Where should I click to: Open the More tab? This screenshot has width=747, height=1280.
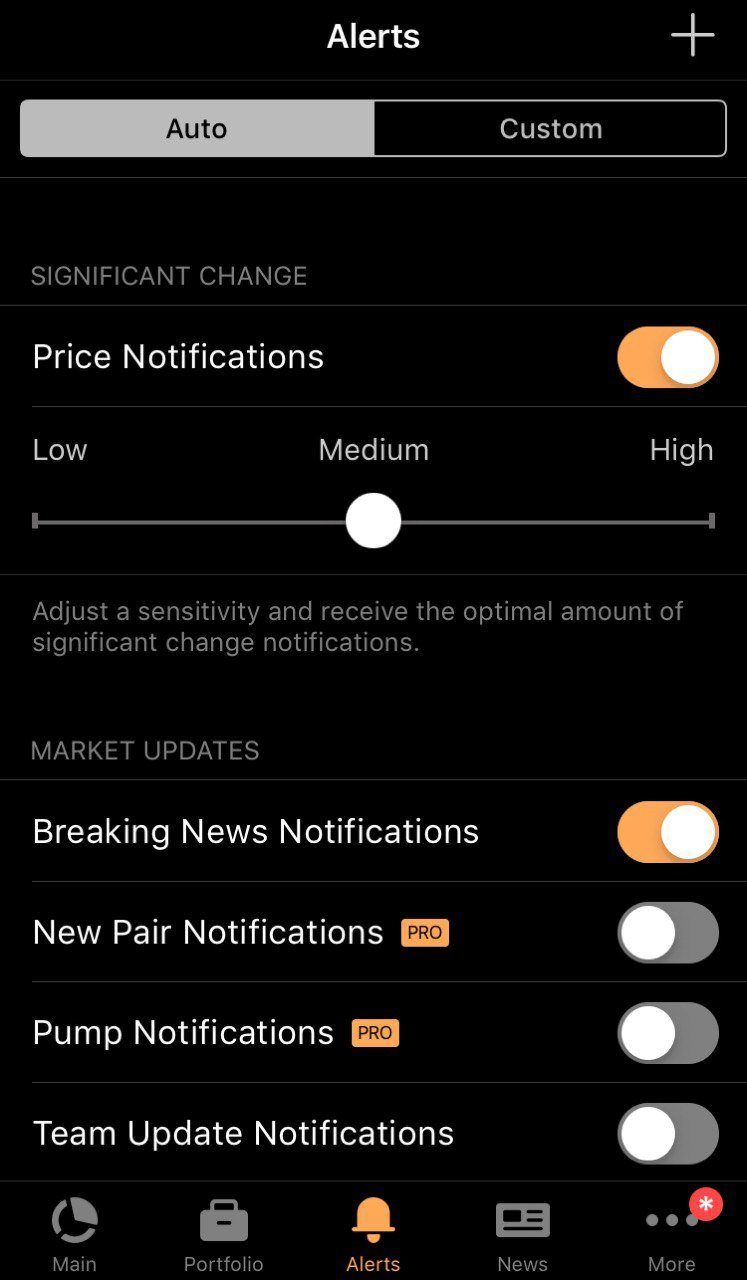click(671, 1234)
